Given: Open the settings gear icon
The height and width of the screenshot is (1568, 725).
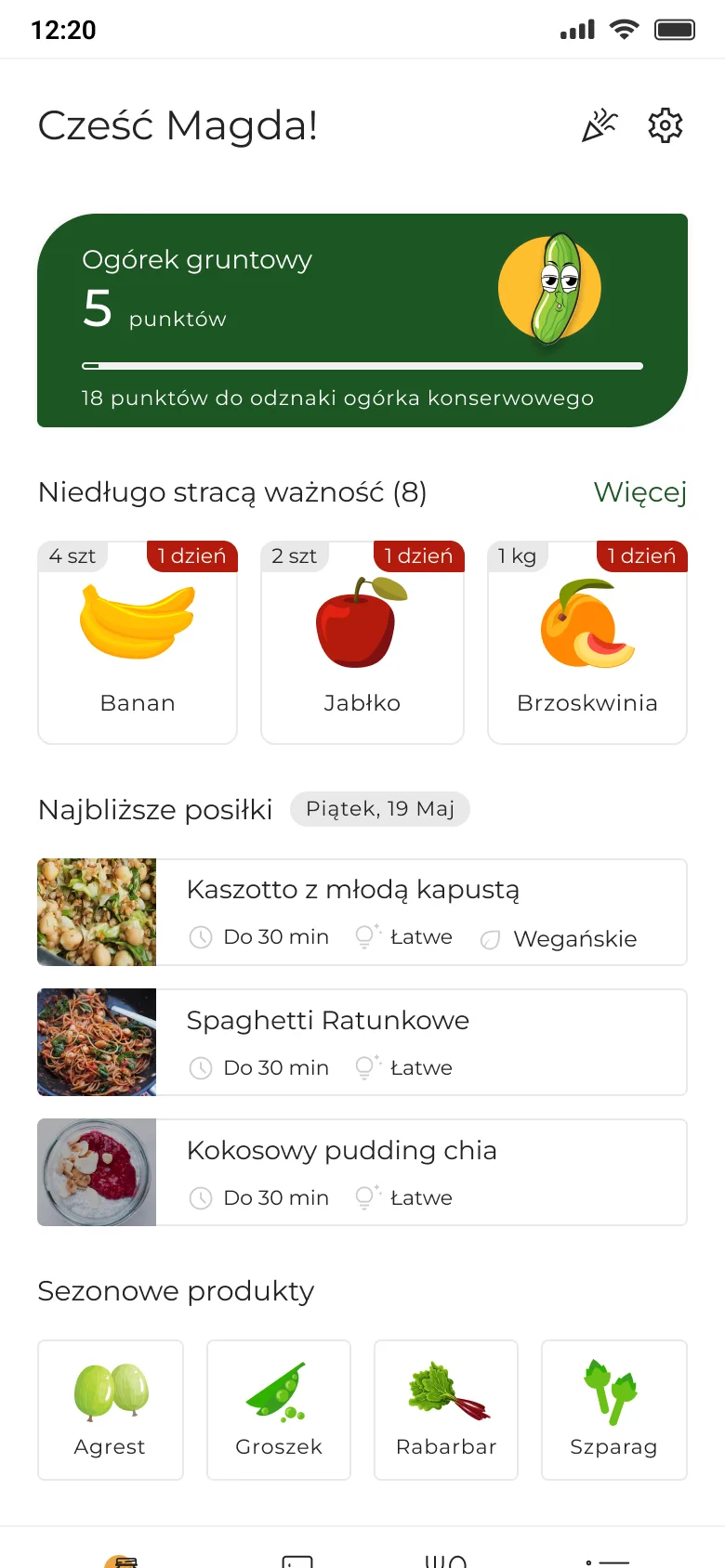Looking at the screenshot, I should (666, 124).
